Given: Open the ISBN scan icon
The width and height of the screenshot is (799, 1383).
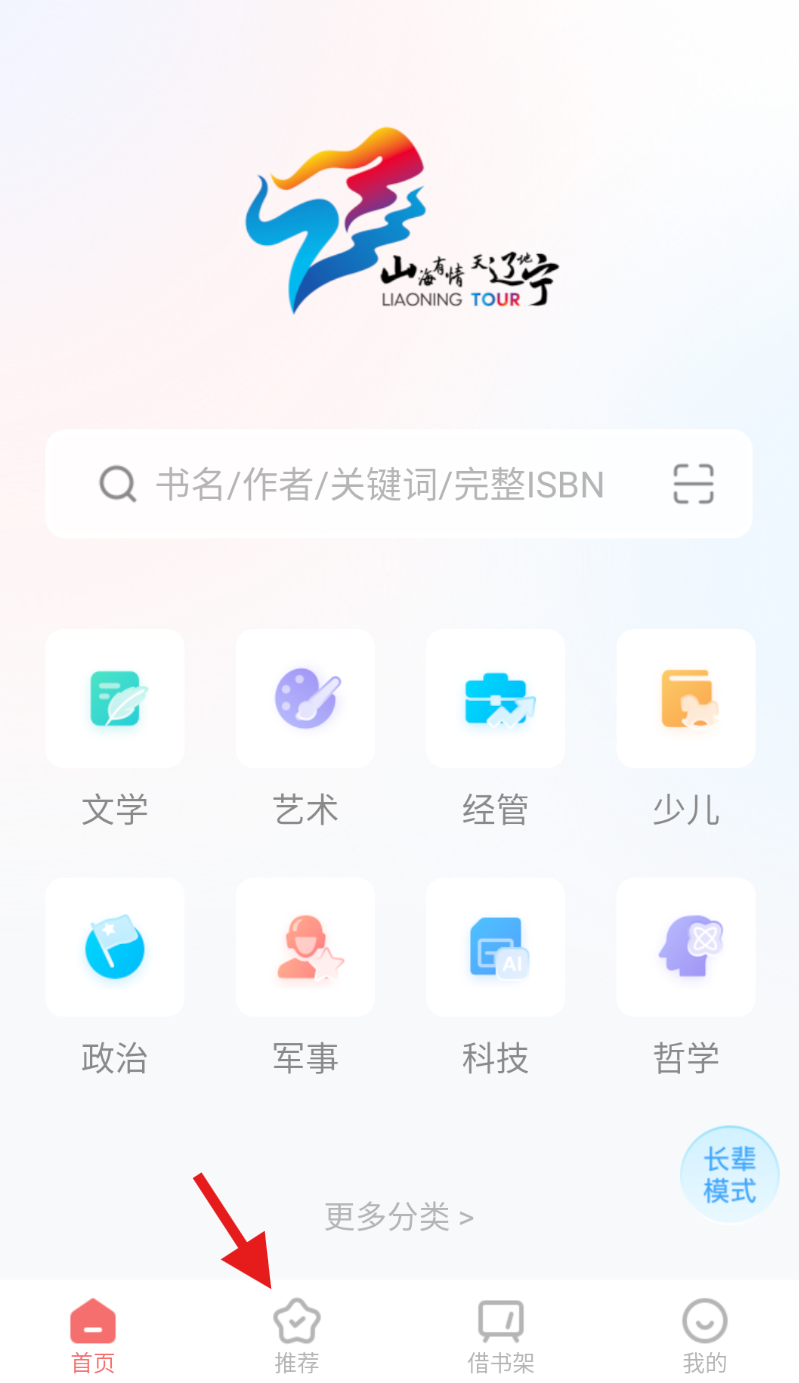Looking at the screenshot, I should click(x=693, y=484).
